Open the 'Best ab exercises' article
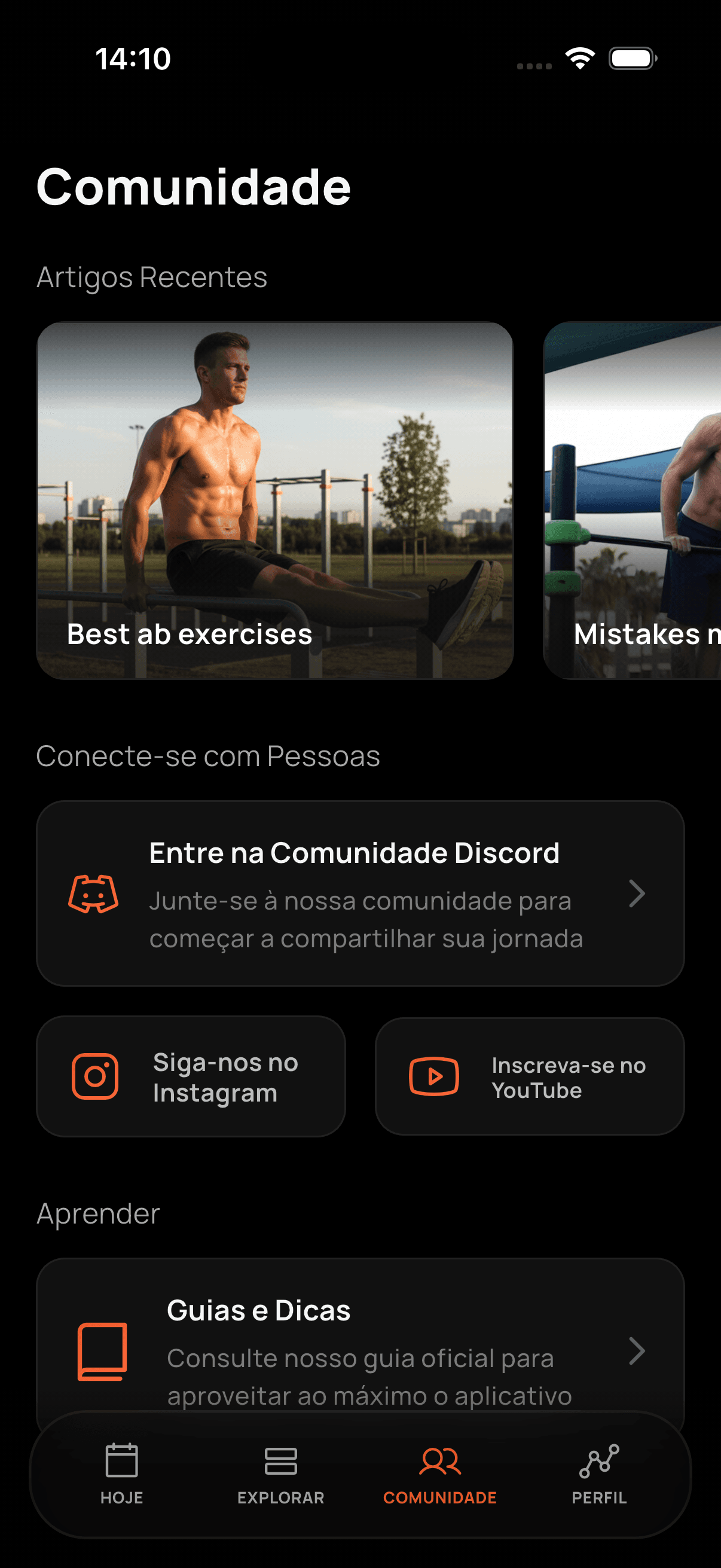This screenshot has width=721, height=1568. pos(276,499)
